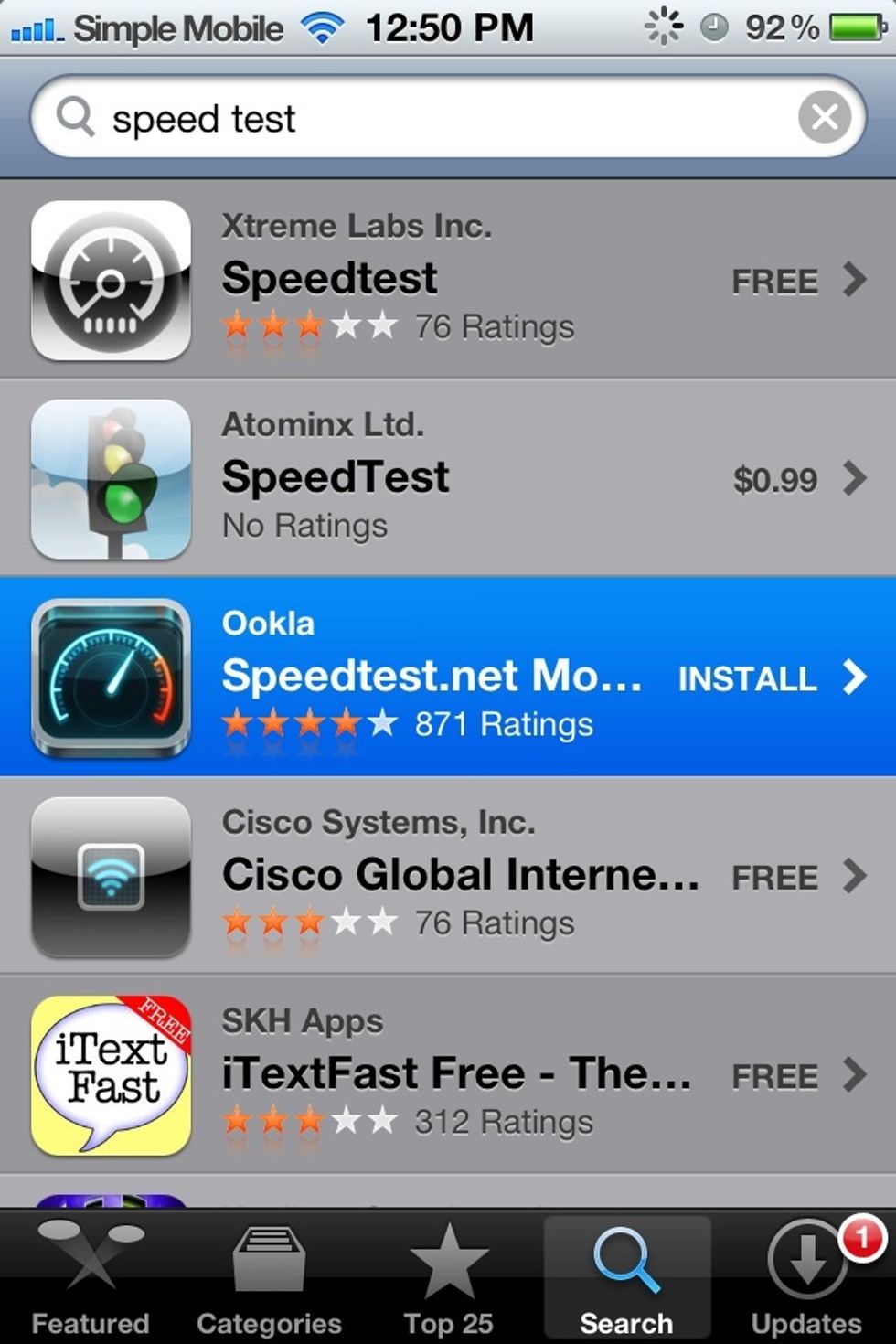
Task: Open the Featured tab
Action: [90, 1275]
